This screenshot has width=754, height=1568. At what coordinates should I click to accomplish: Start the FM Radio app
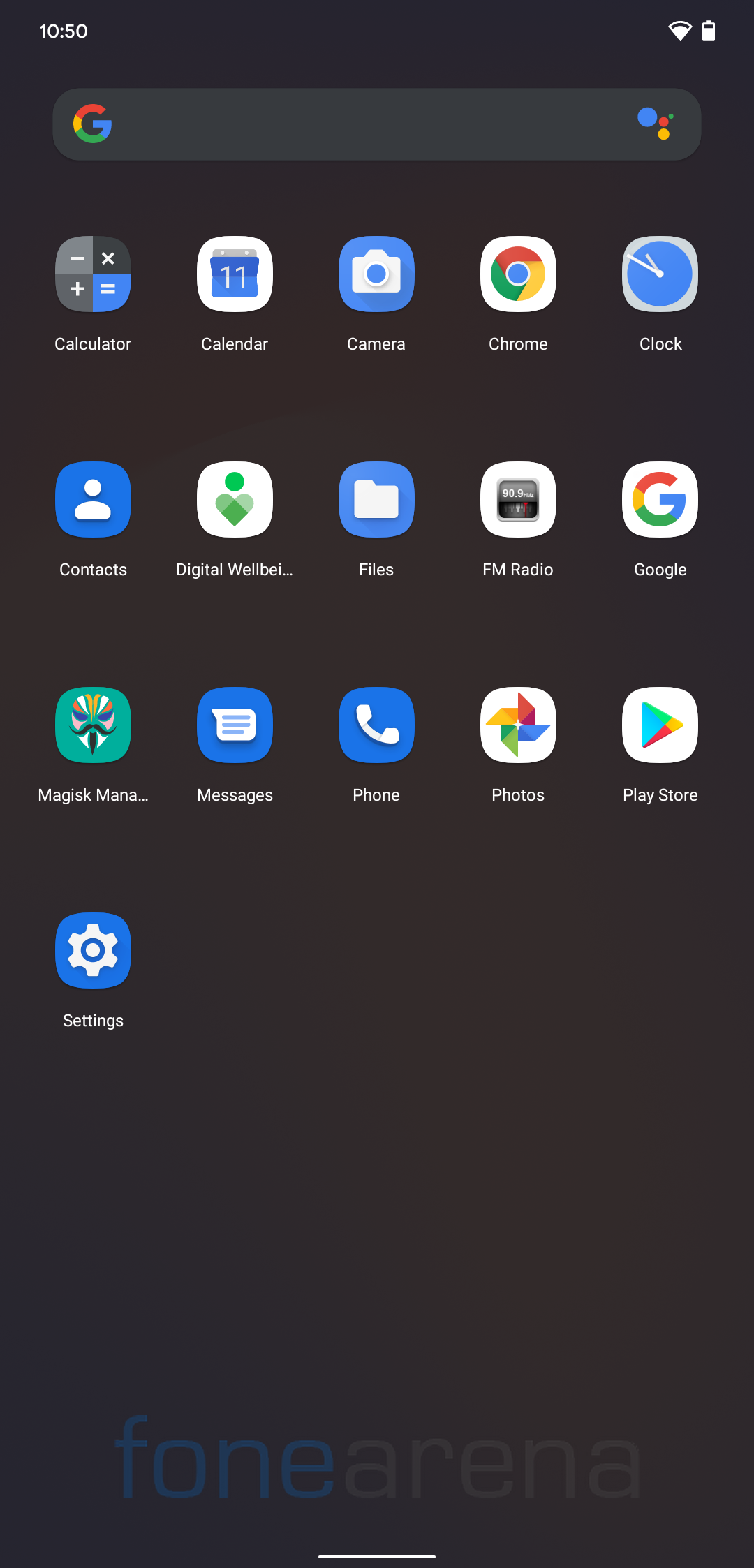(518, 500)
